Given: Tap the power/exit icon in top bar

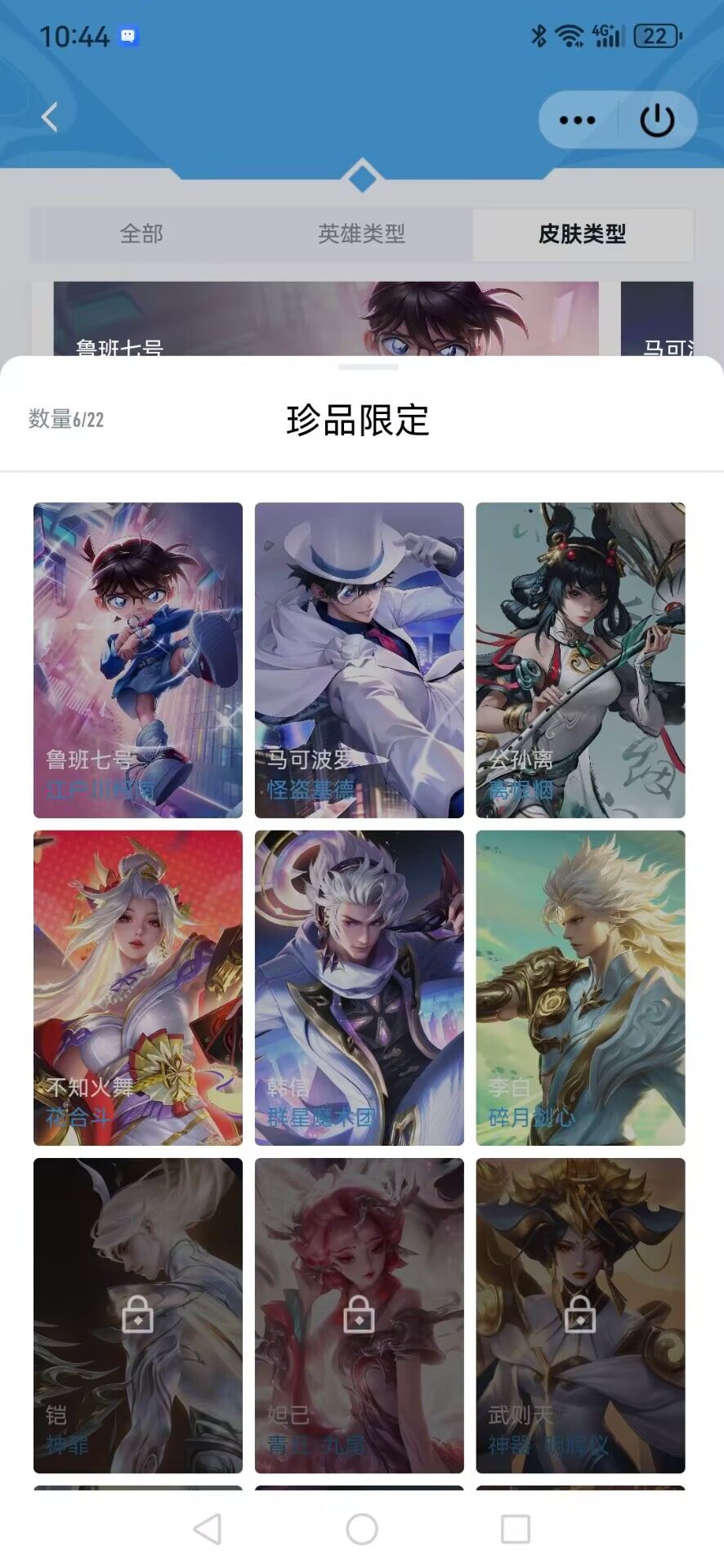Looking at the screenshot, I should [658, 119].
